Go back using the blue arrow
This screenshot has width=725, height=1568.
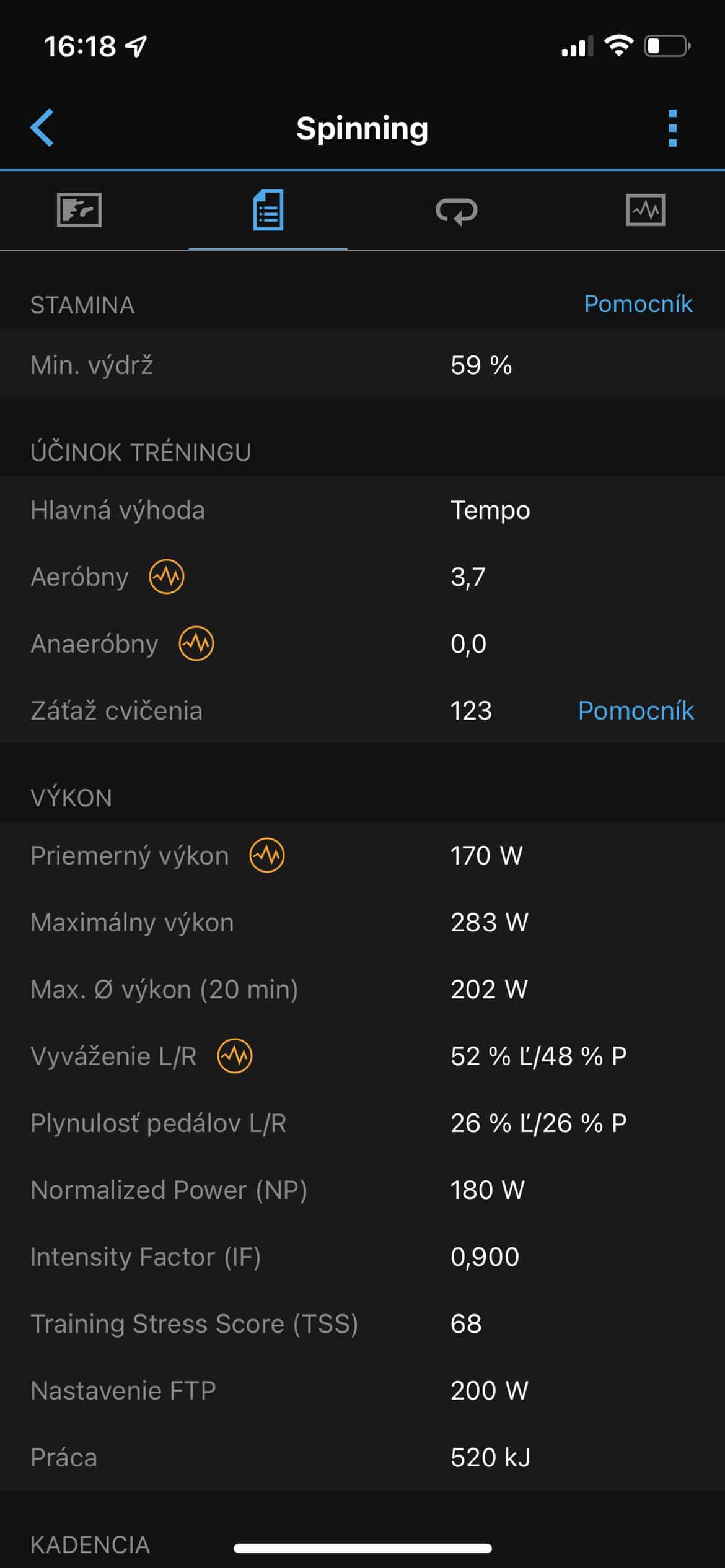(42, 128)
